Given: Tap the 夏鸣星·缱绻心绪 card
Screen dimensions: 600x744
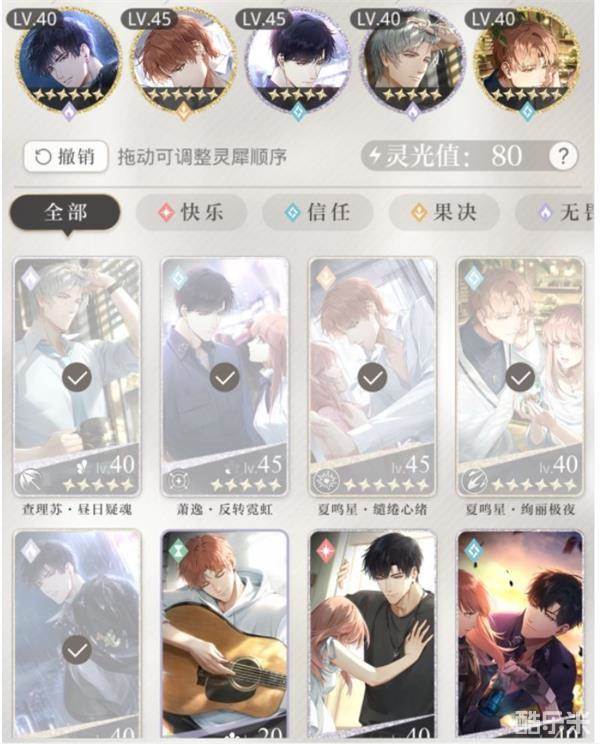Looking at the screenshot, I should click(372, 376).
